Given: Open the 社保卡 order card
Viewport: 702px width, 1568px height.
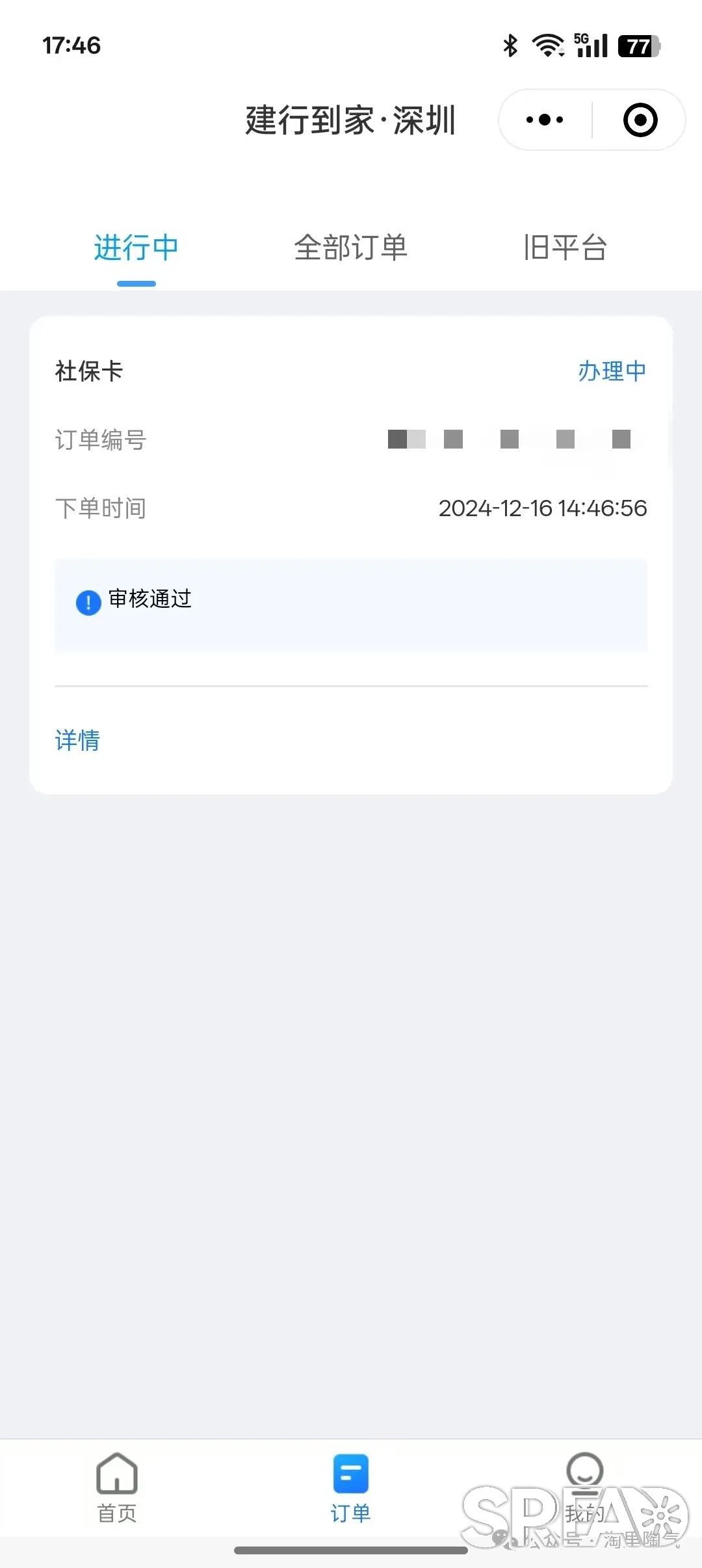Looking at the screenshot, I should 351,555.
